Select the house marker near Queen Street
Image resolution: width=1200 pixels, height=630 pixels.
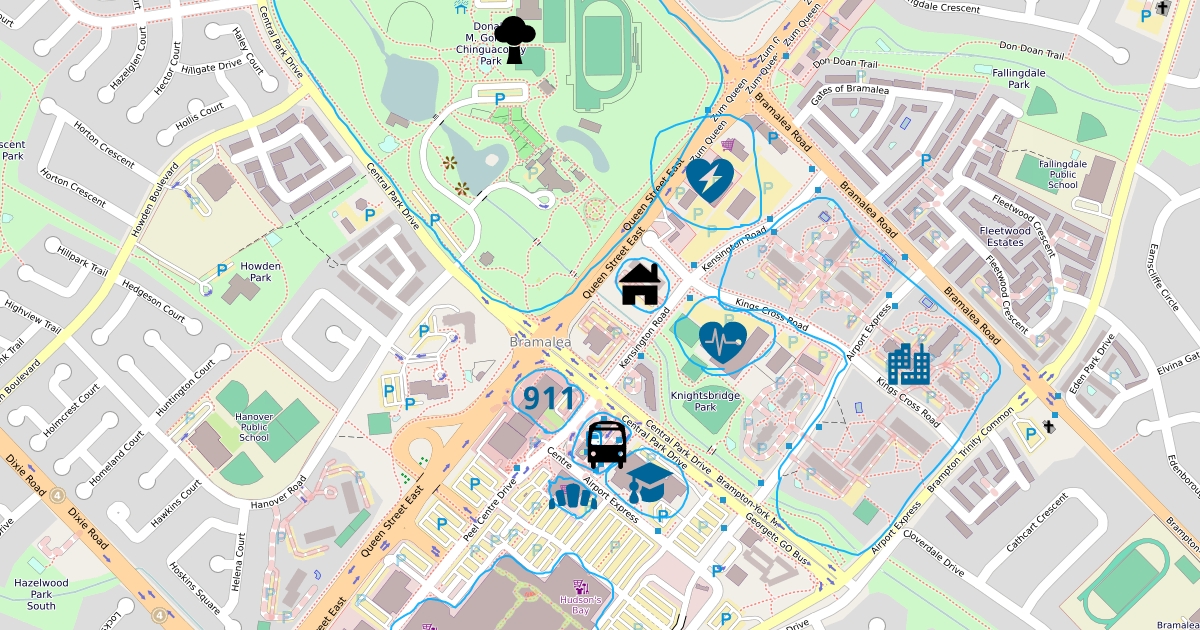pos(640,283)
